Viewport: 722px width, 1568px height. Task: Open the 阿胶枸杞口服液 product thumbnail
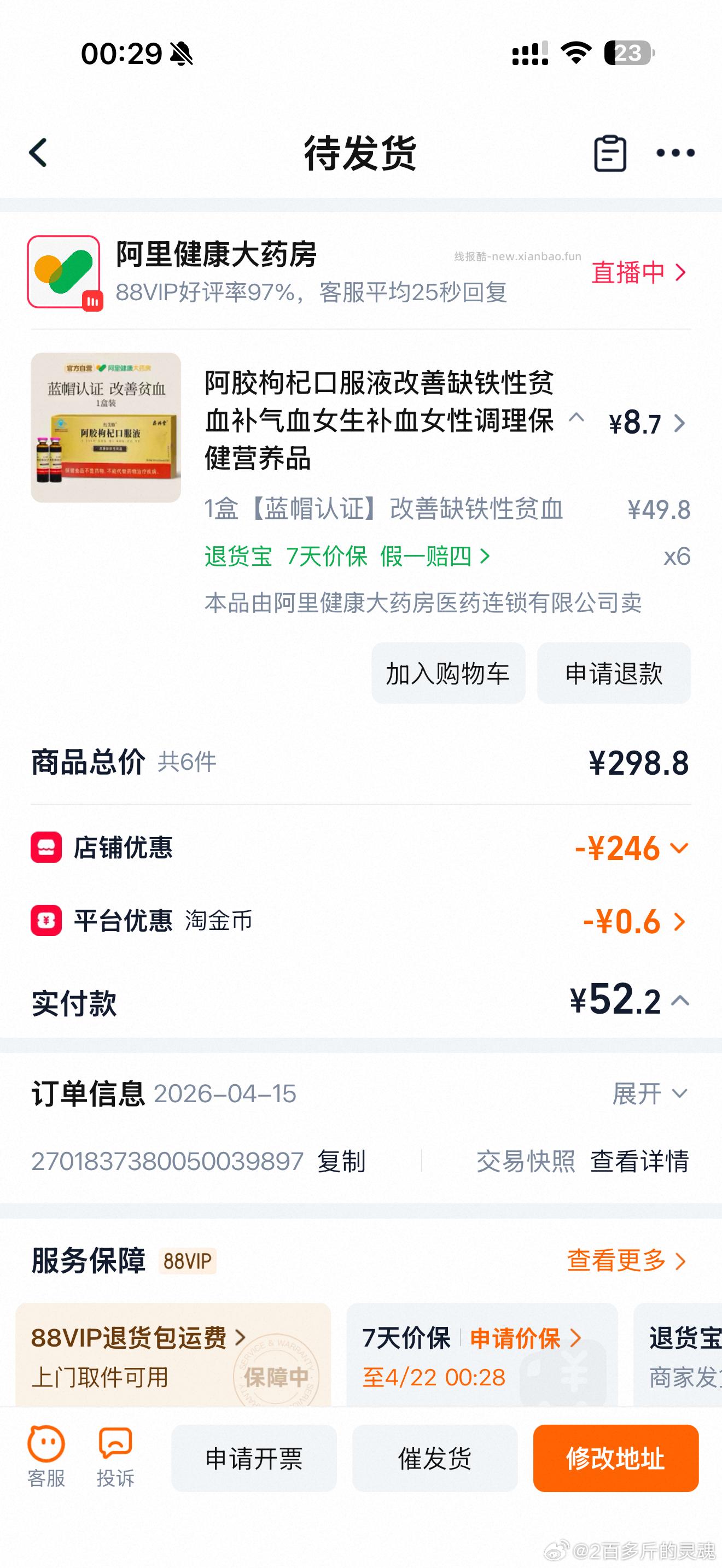pyautogui.click(x=106, y=428)
